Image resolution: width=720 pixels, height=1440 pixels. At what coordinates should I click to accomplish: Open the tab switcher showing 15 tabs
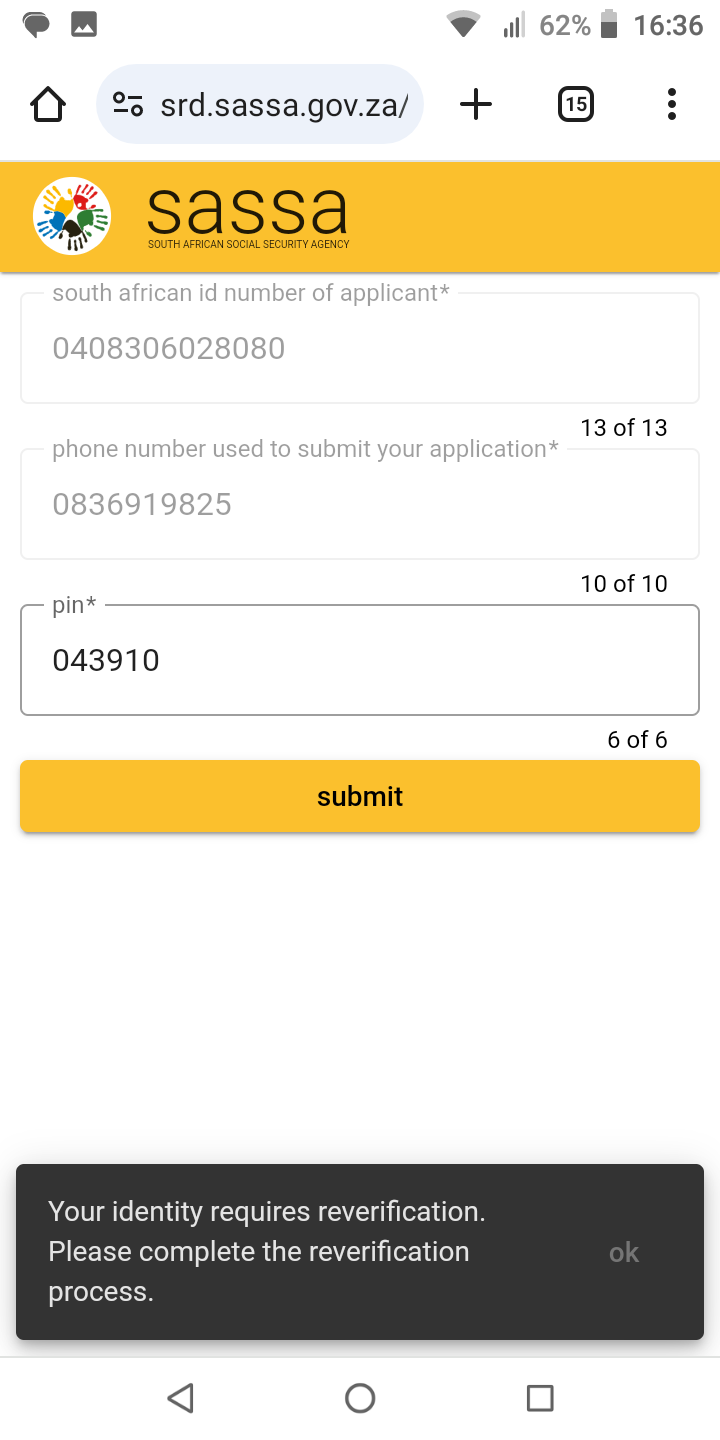click(x=576, y=104)
